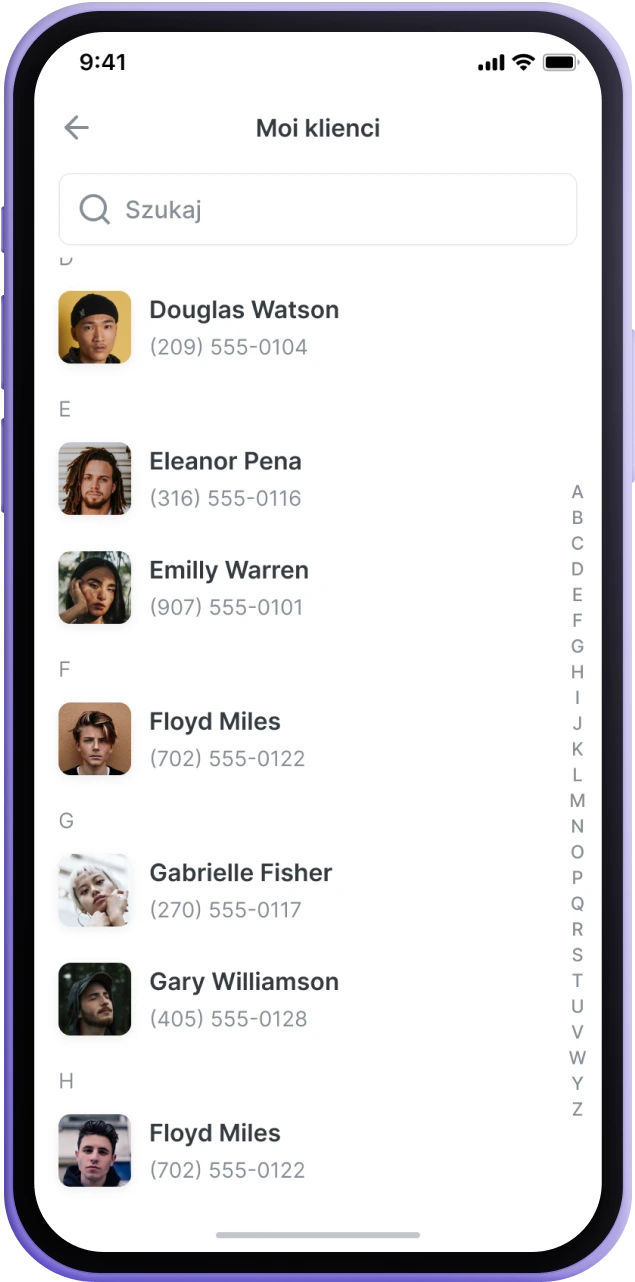The width and height of the screenshot is (635, 1282).
Task: Jump to letter A in the index
Action: click(x=577, y=492)
